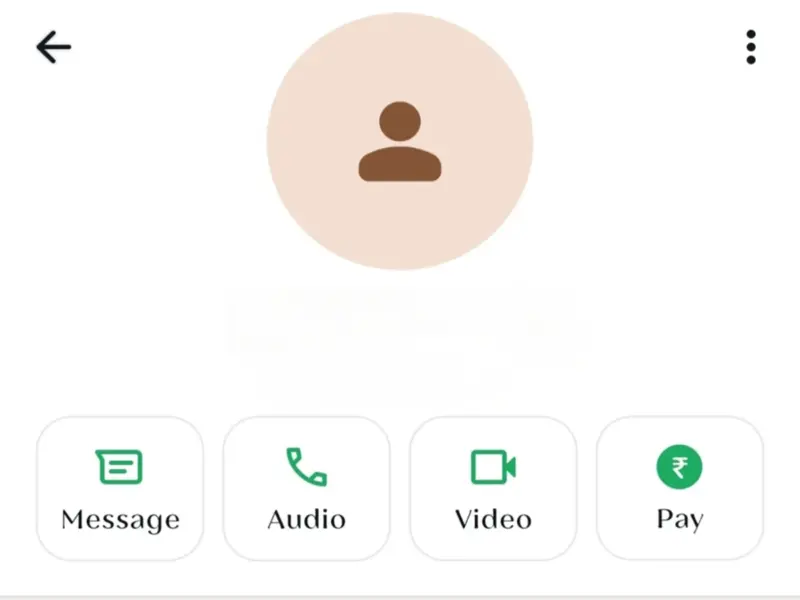Open Pay to send money
This screenshot has width=800, height=600.
coord(680,488)
